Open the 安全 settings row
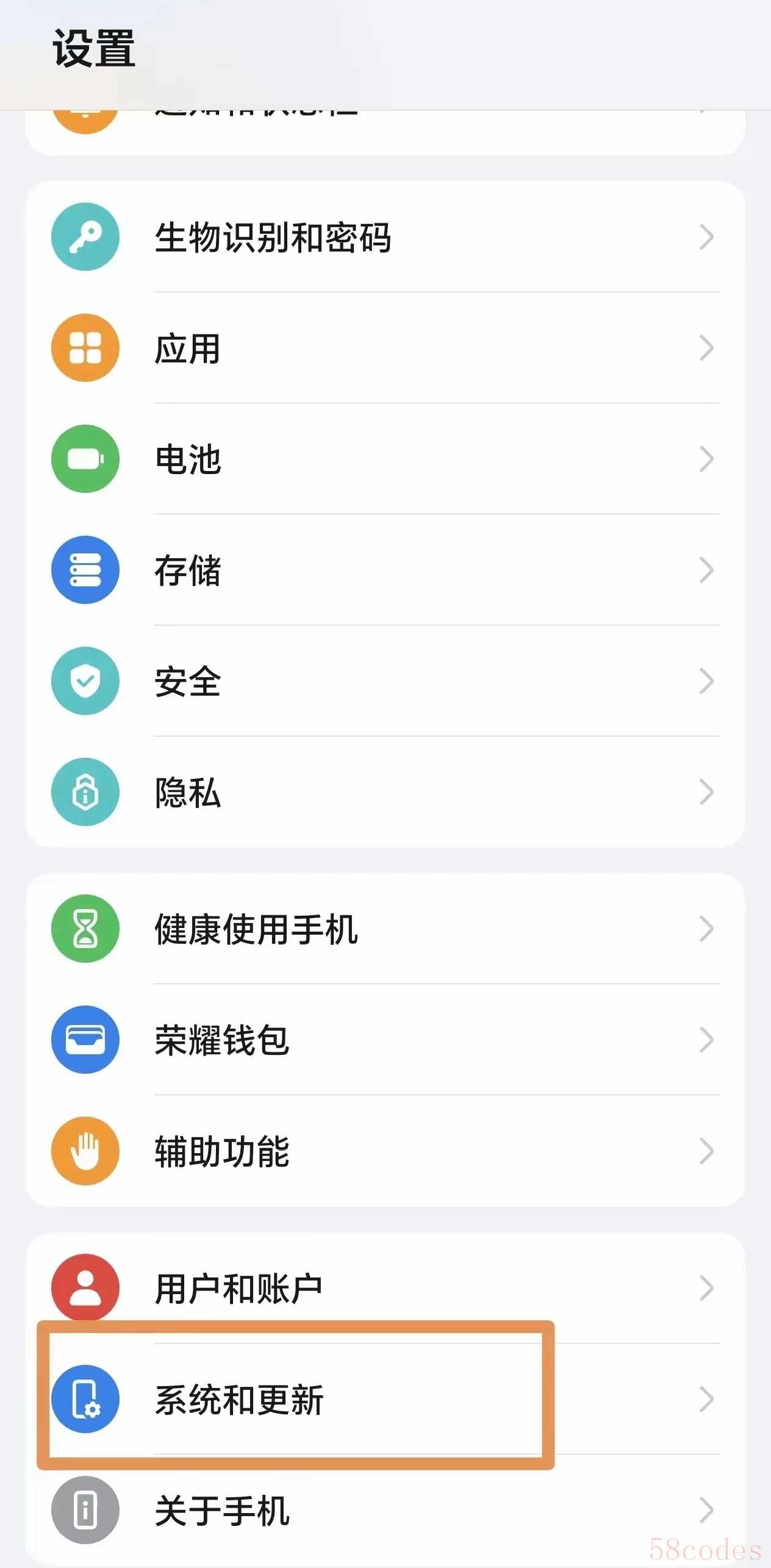The width and height of the screenshot is (771, 1568). click(385, 681)
